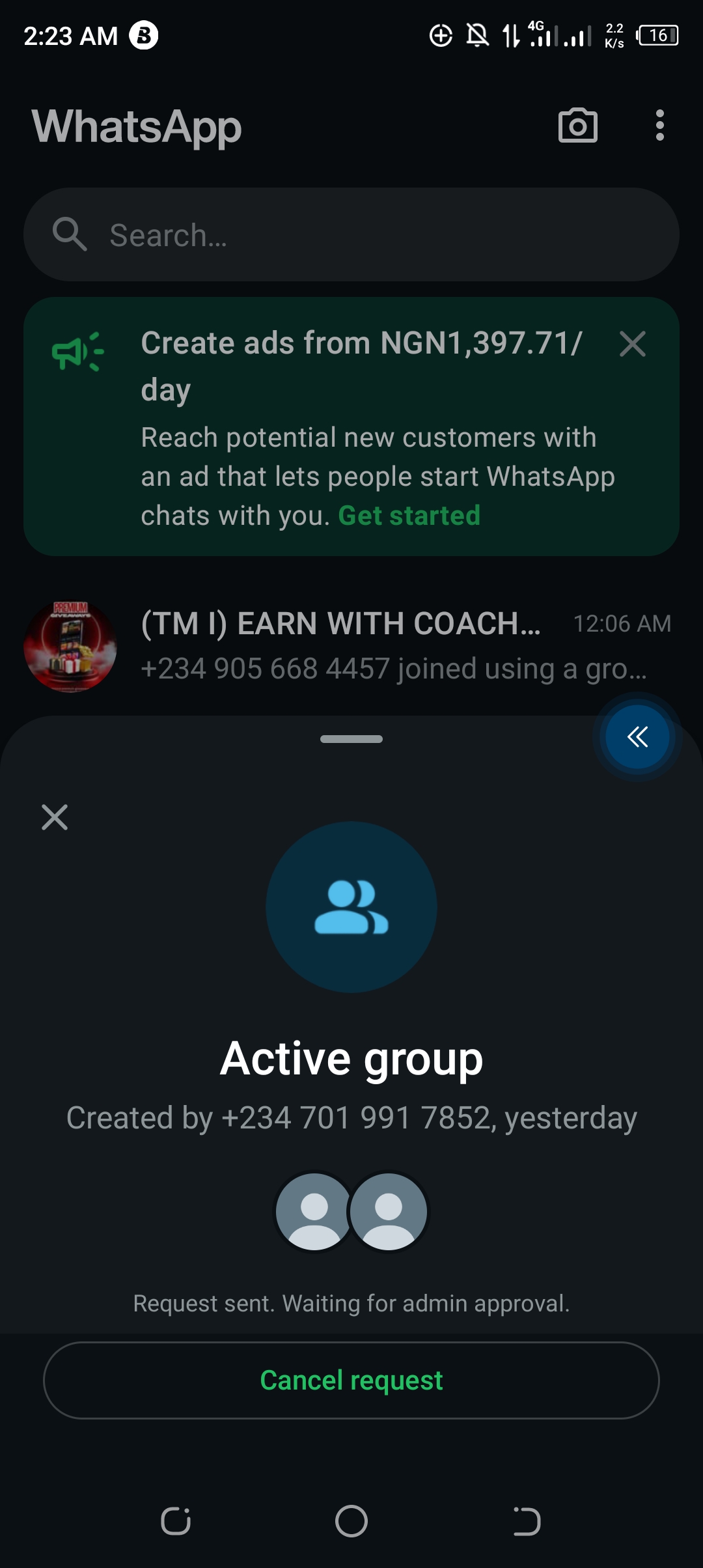Follow the Get started link
This screenshot has width=703, height=1568.
tap(409, 516)
